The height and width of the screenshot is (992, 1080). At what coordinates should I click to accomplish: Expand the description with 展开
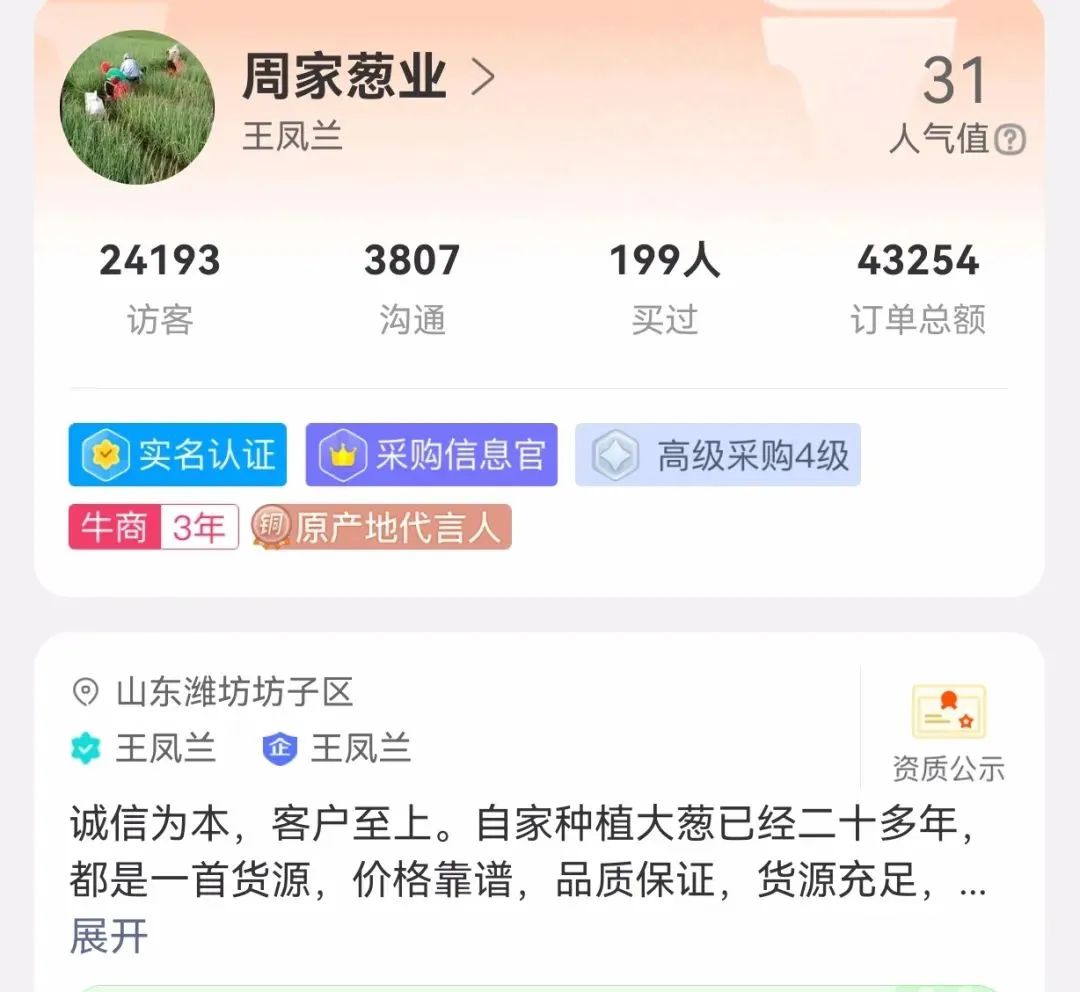108,937
